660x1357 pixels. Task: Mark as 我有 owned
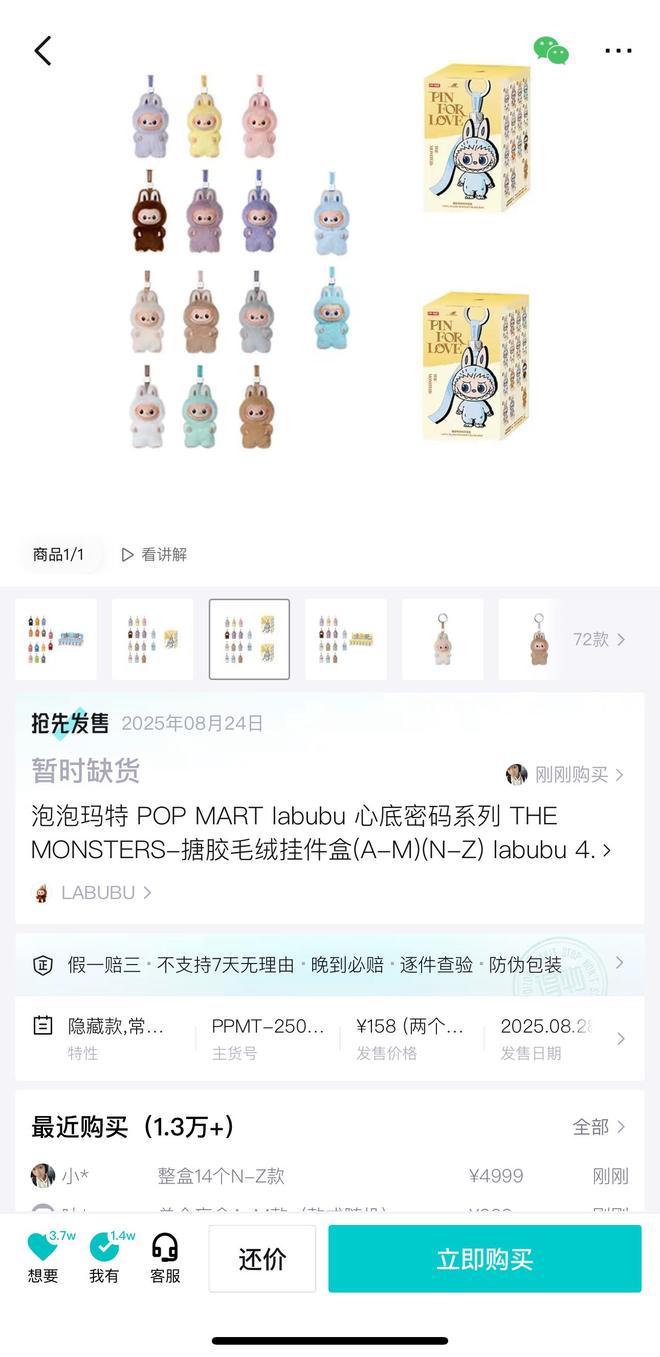(x=104, y=1258)
